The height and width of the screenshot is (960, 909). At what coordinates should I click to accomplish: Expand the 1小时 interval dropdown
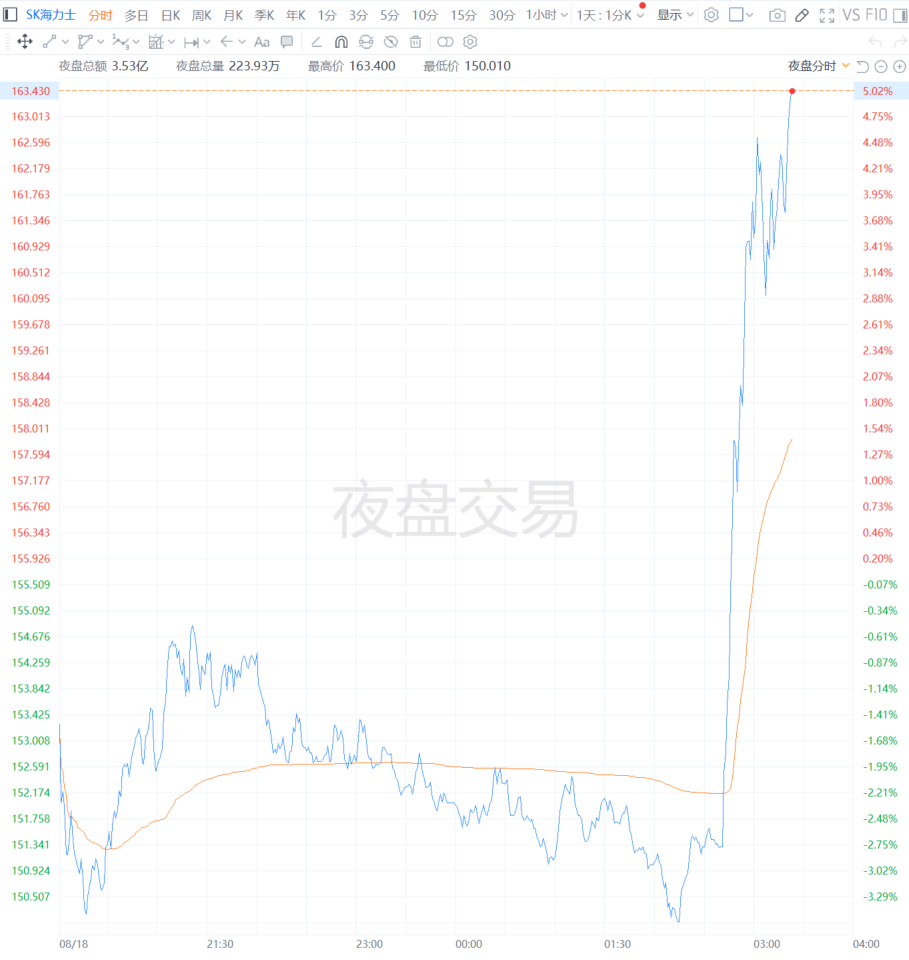tap(546, 15)
